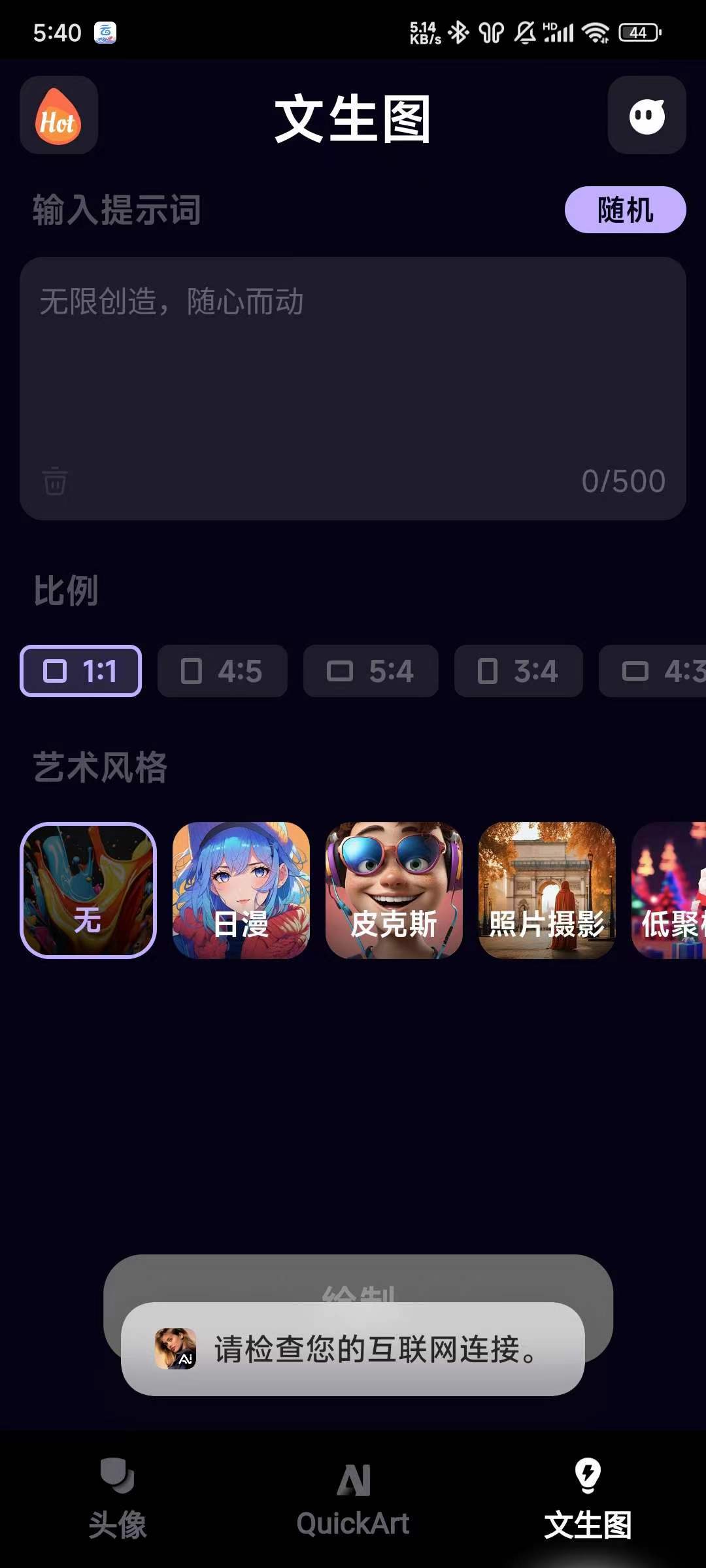Set ratio to 3:4
Viewport: 706px width, 1568px height.
[x=518, y=671]
